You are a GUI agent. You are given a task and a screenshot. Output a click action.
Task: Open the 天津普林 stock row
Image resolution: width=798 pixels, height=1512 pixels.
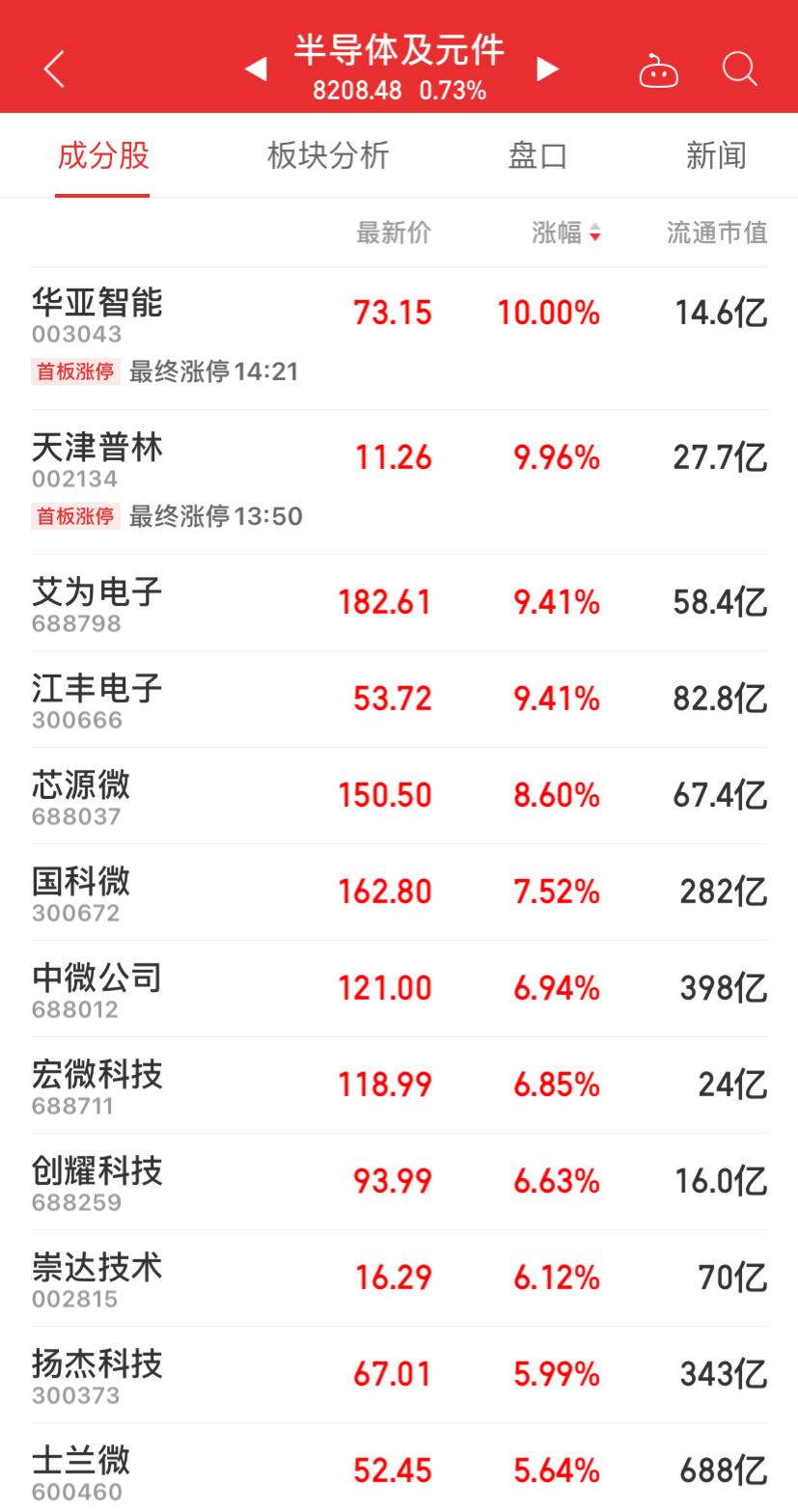point(399,482)
